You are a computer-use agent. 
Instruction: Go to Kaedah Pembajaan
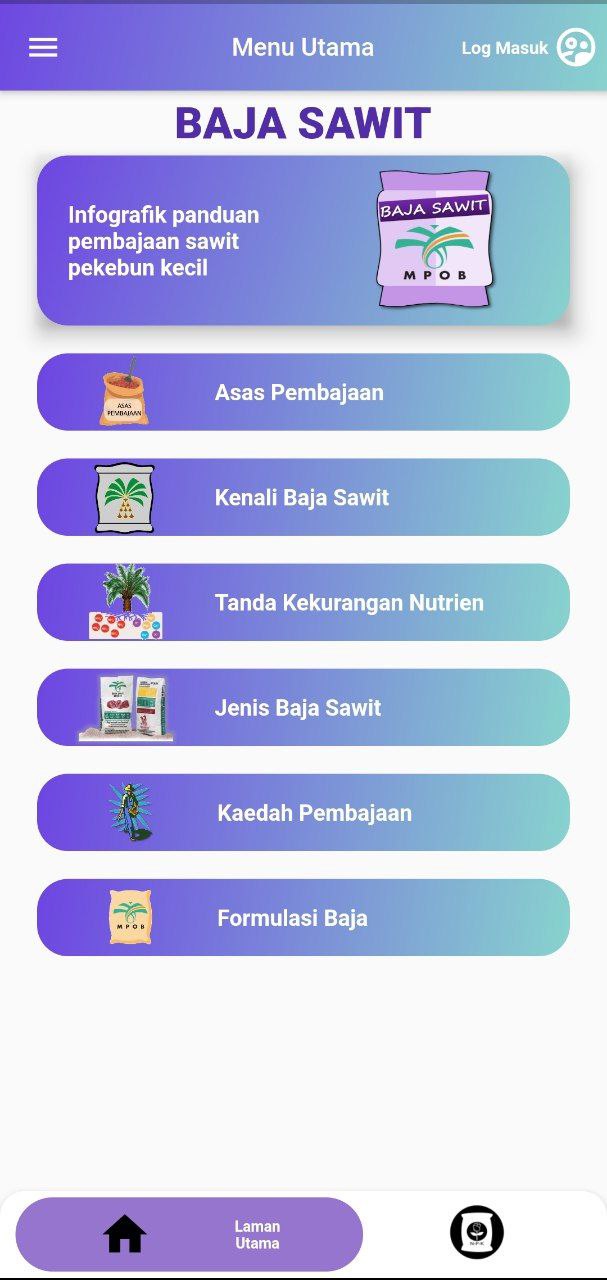click(x=303, y=812)
